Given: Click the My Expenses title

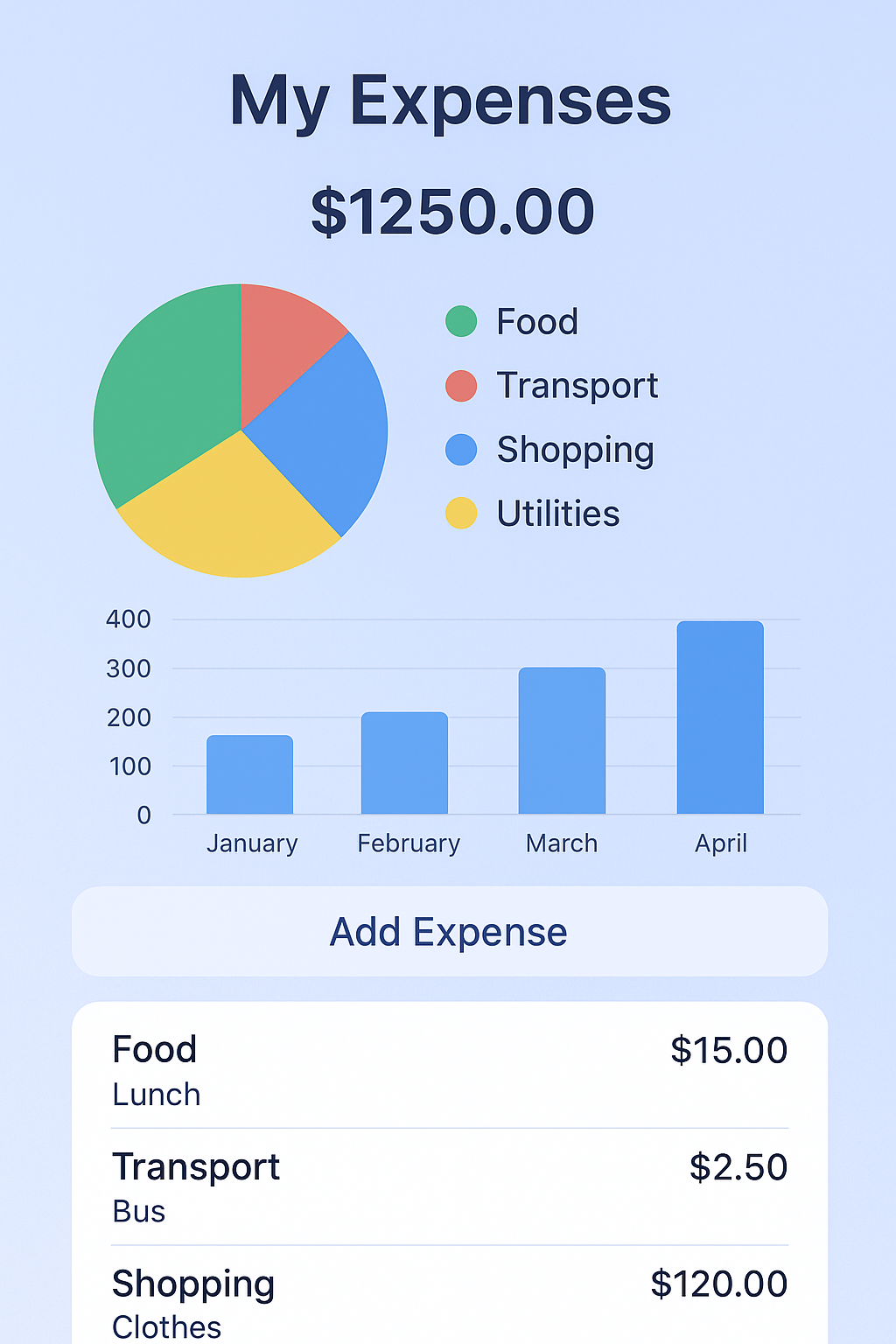Looking at the screenshot, I should coord(448,101).
